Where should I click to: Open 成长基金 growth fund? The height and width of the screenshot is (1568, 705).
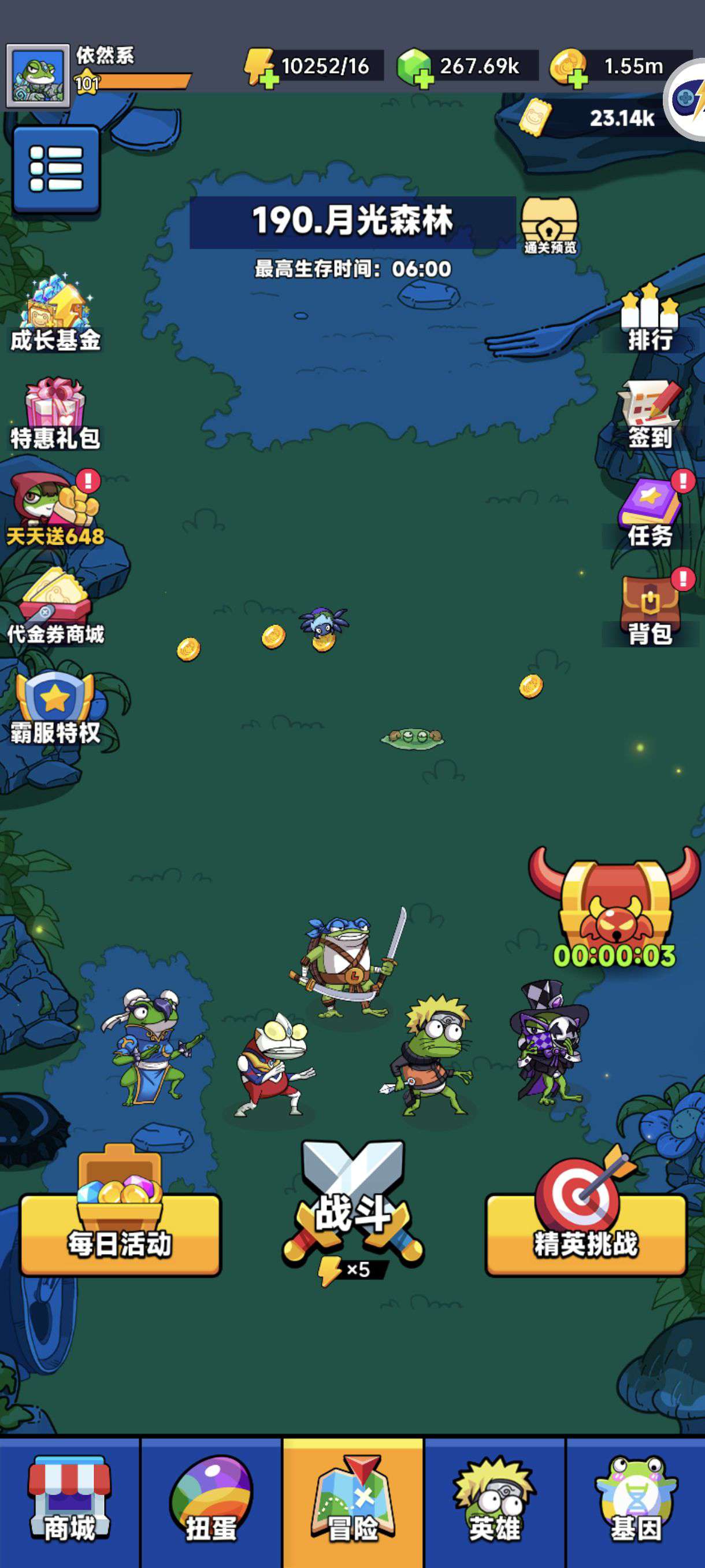click(55, 314)
